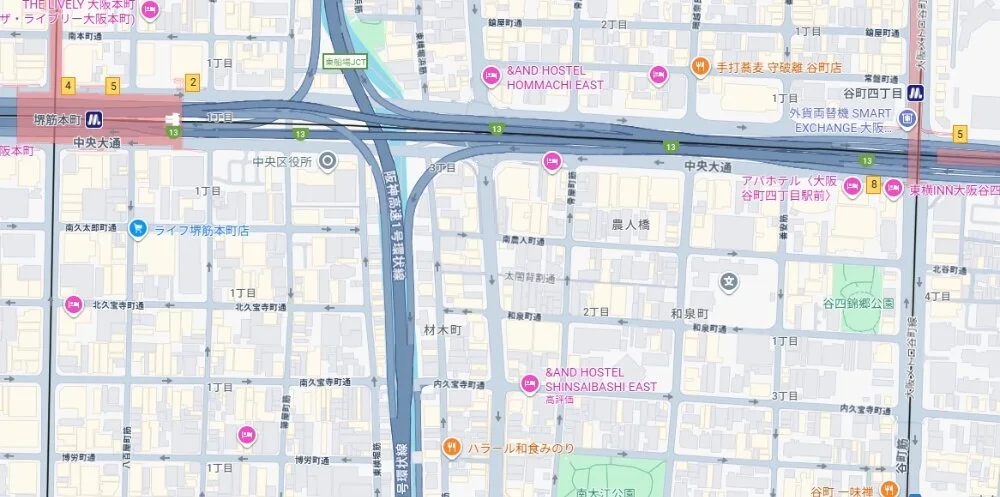Image resolution: width=1000 pixels, height=497 pixels.
Task: Tap the 手打蕎麦 守破離 谷町店 restaurant pin
Action: [700, 66]
